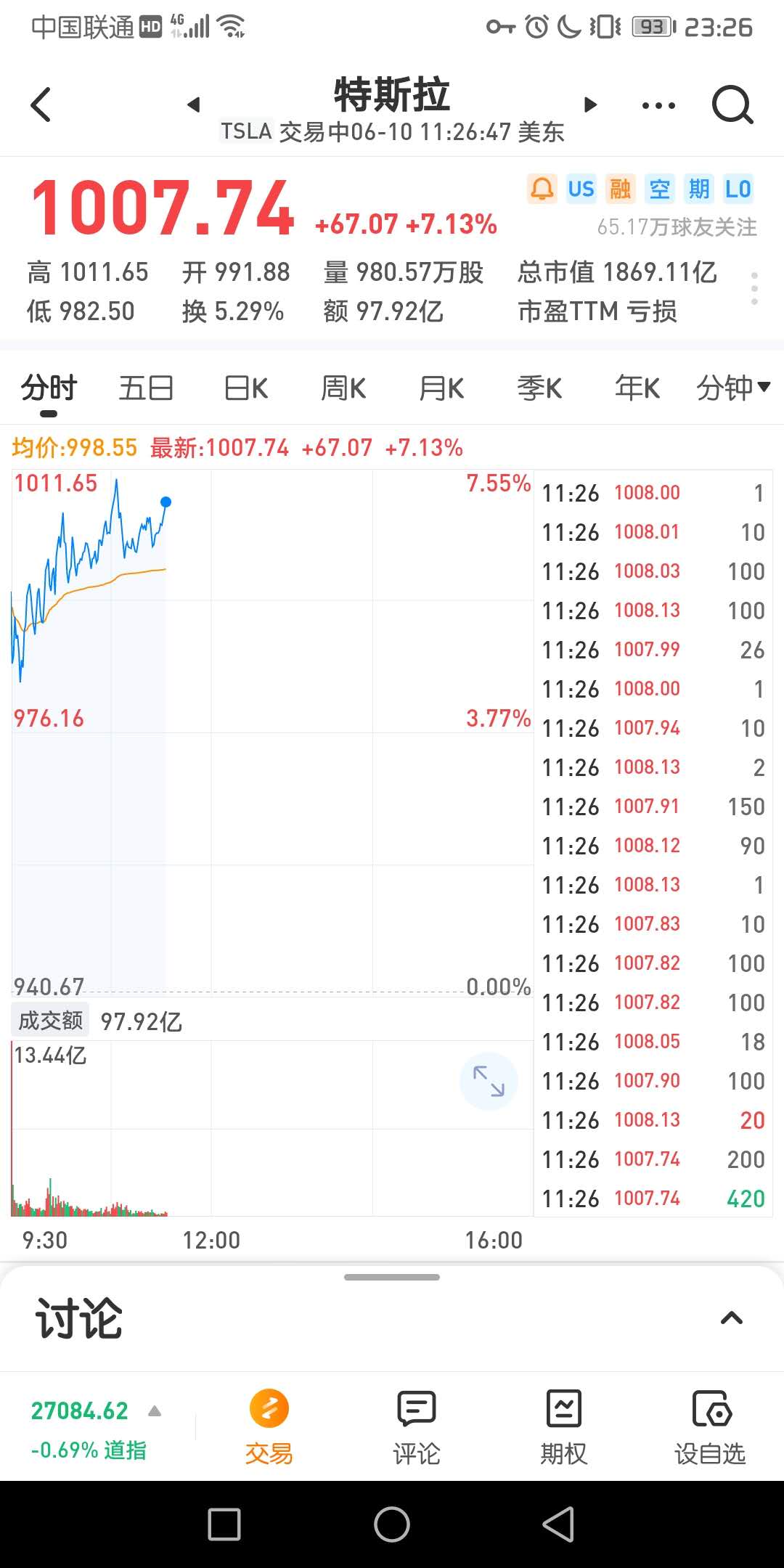The image size is (784, 1568).
Task: Show the 年K chart
Action: pos(637,388)
